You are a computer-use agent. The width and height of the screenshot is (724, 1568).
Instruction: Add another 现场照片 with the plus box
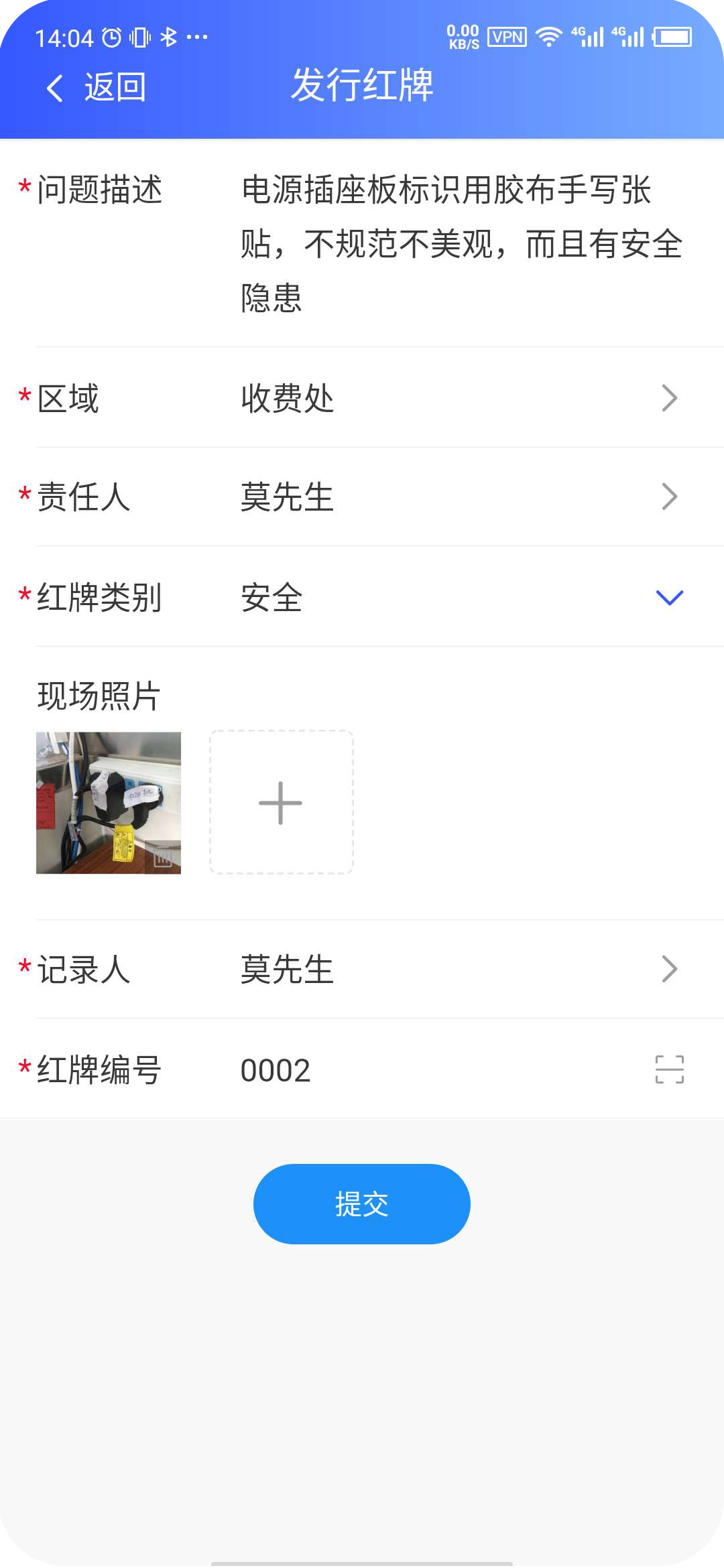[282, 802]
